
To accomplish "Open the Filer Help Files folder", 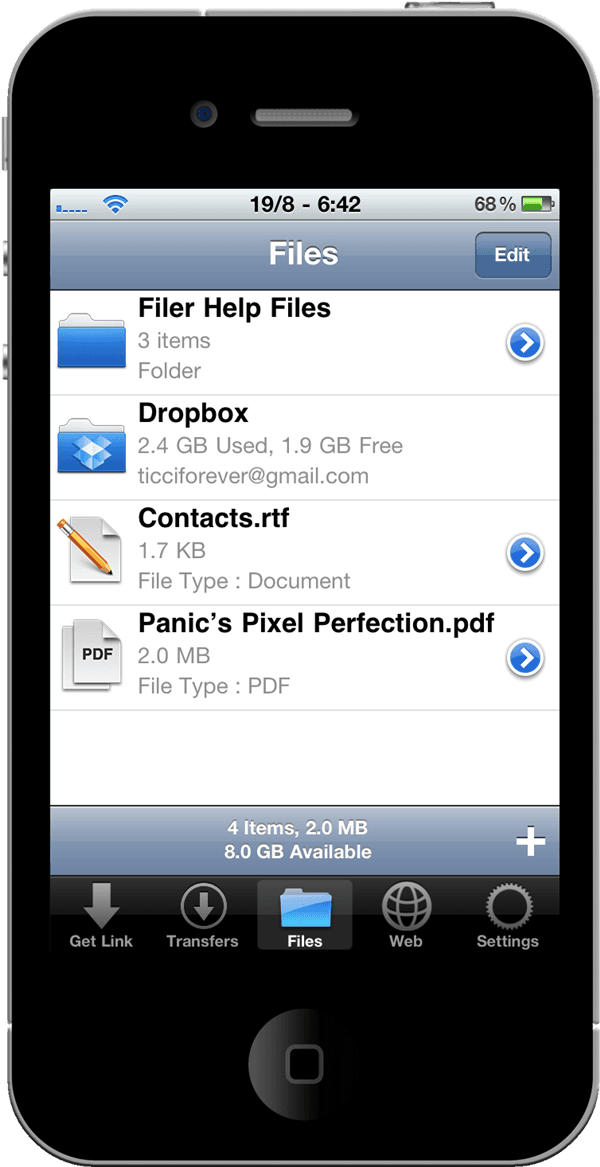I will (x=304, y=342).
